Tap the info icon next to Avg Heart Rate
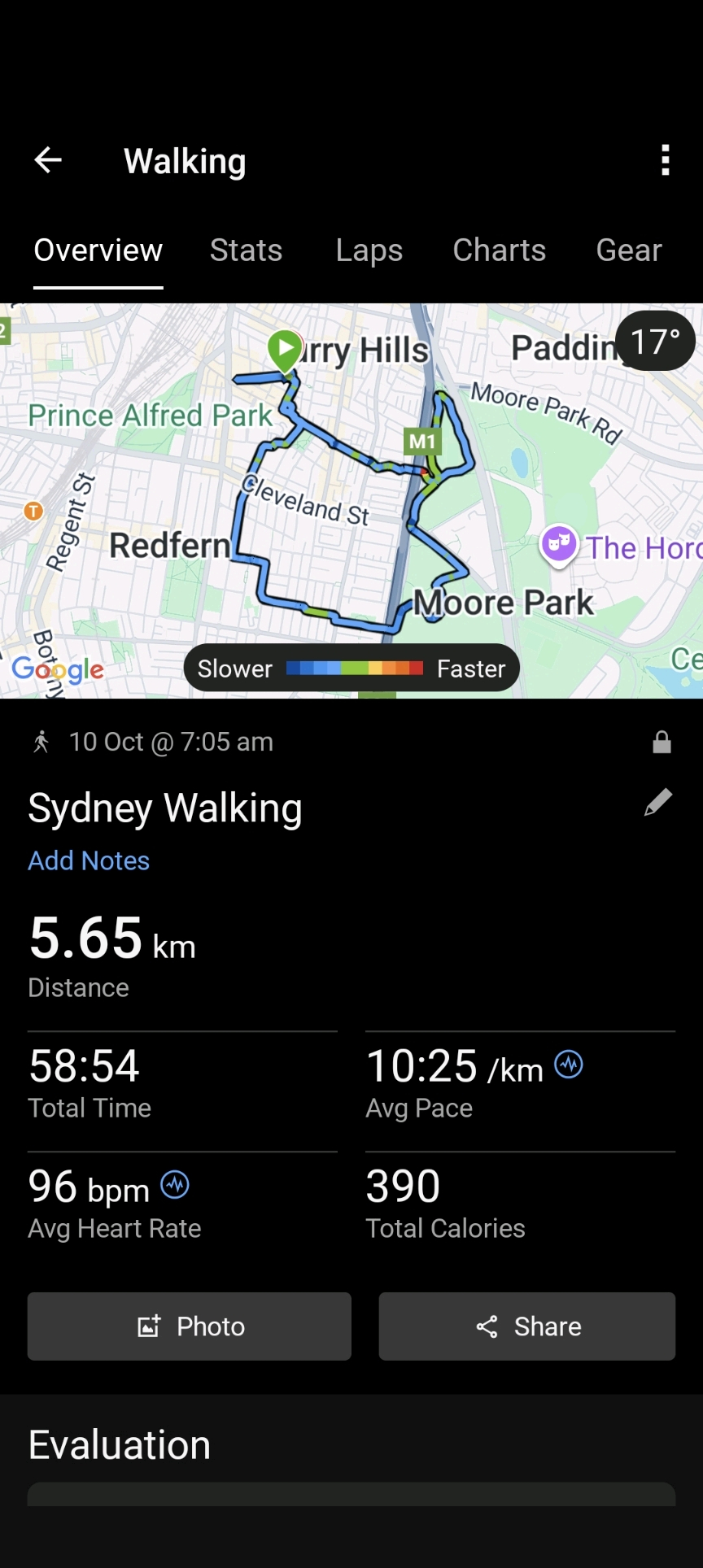The height and width of the screenshot is (1568, 703). pos(175,1185)
